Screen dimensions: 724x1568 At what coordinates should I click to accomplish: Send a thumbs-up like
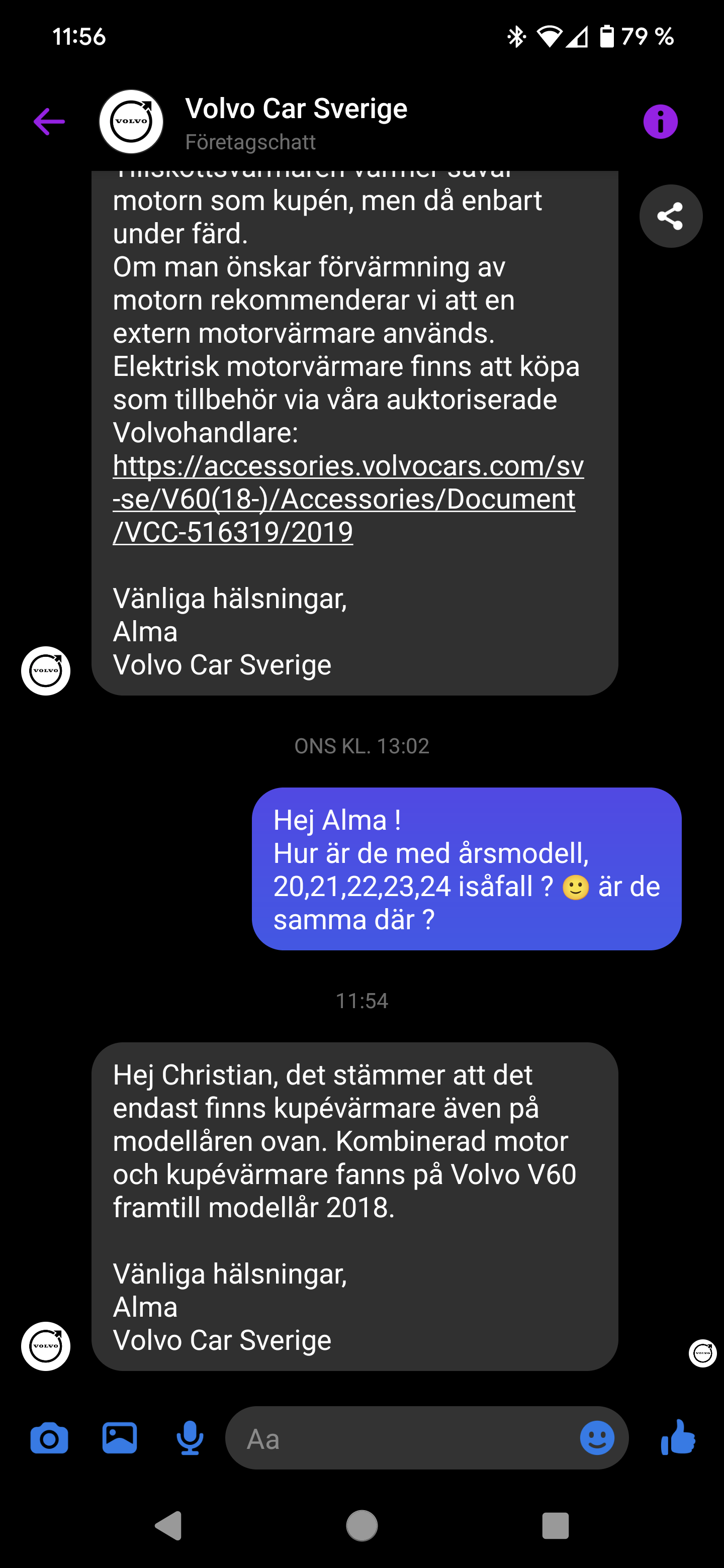678,1437
